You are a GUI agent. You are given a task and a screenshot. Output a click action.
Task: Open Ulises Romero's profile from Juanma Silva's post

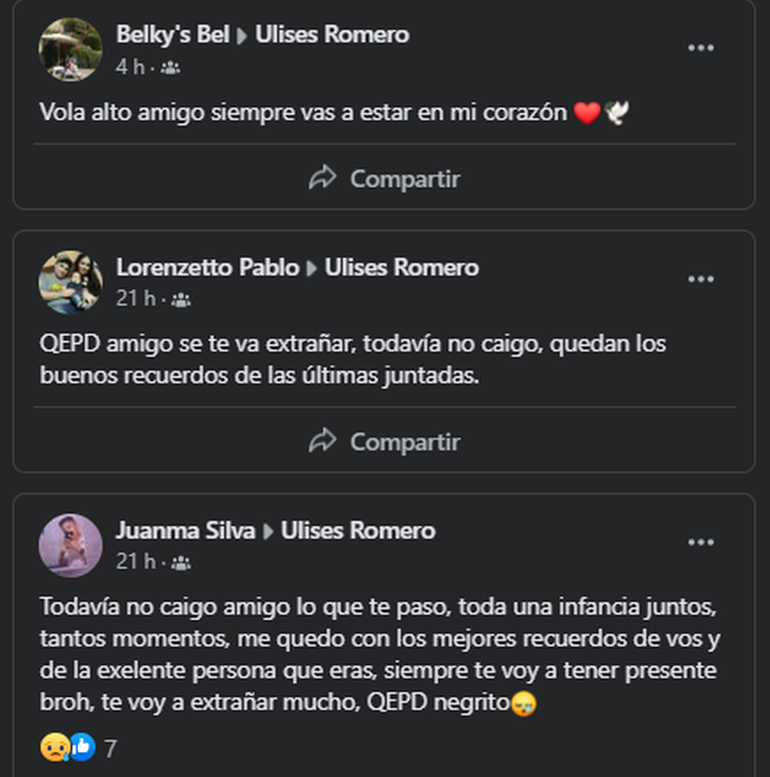point(358,530)
